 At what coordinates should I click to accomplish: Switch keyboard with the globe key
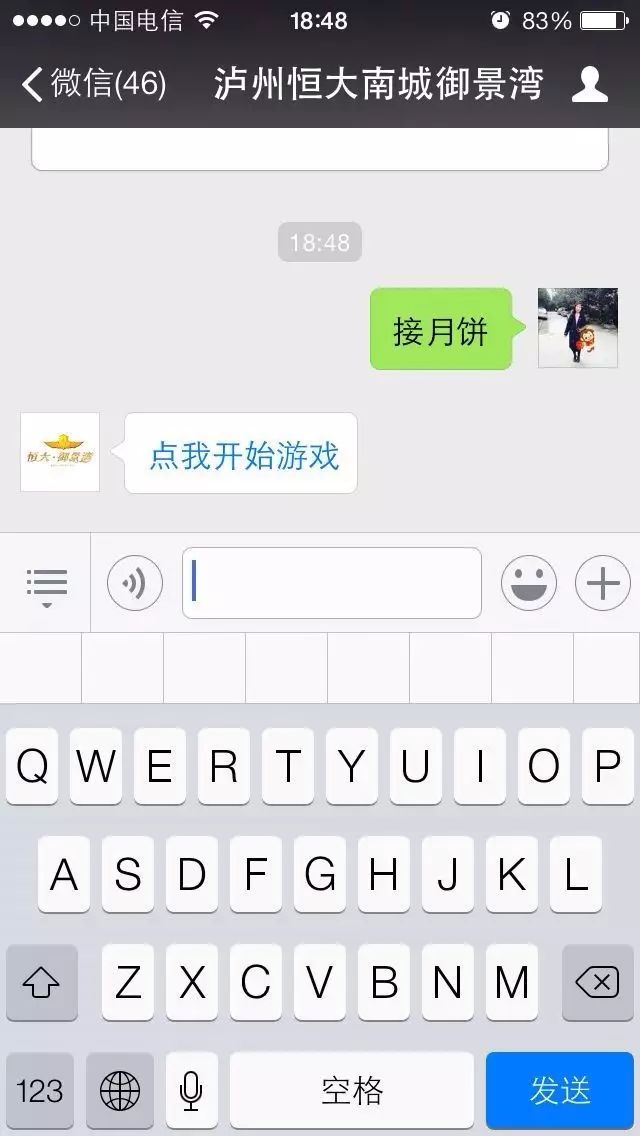(120, 1091)
